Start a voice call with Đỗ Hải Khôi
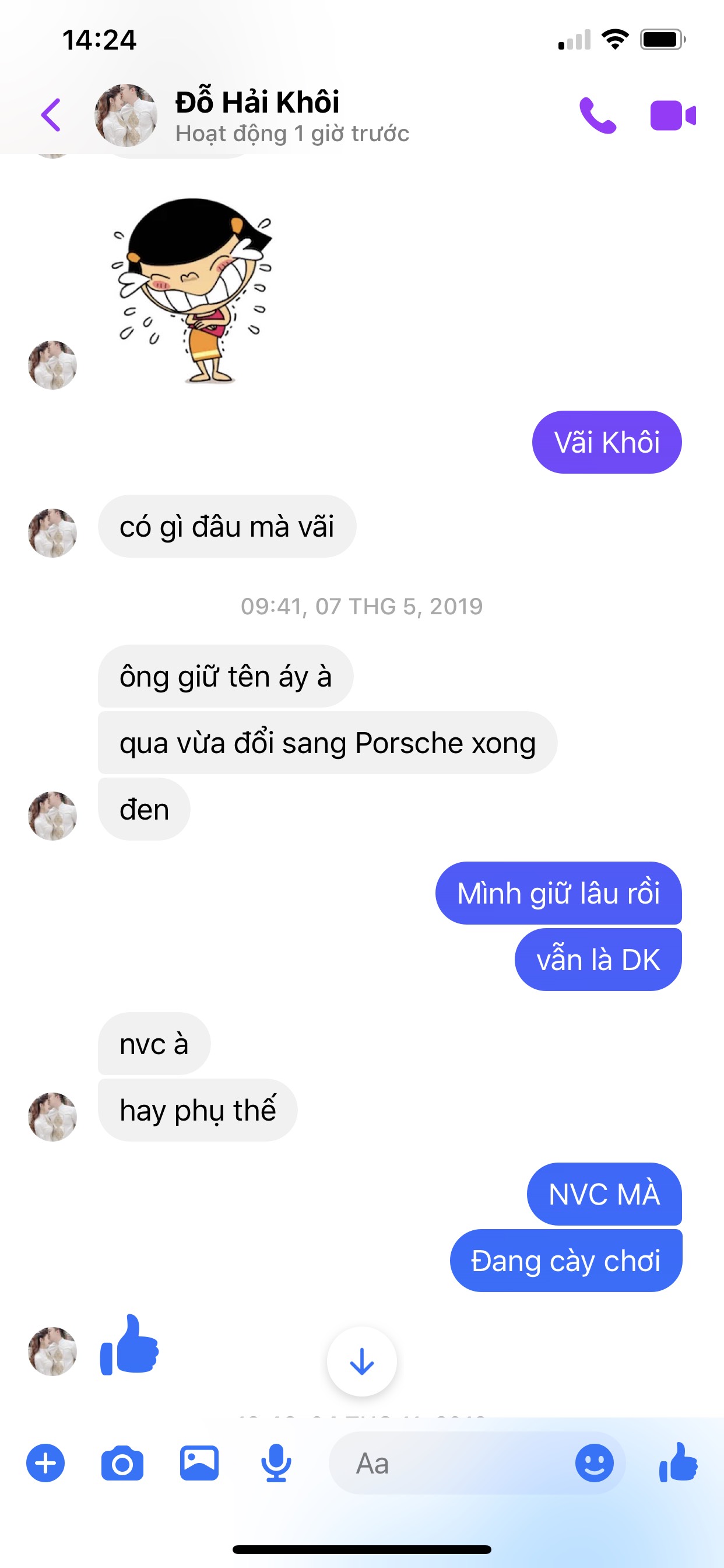 [x=597, y=115]
